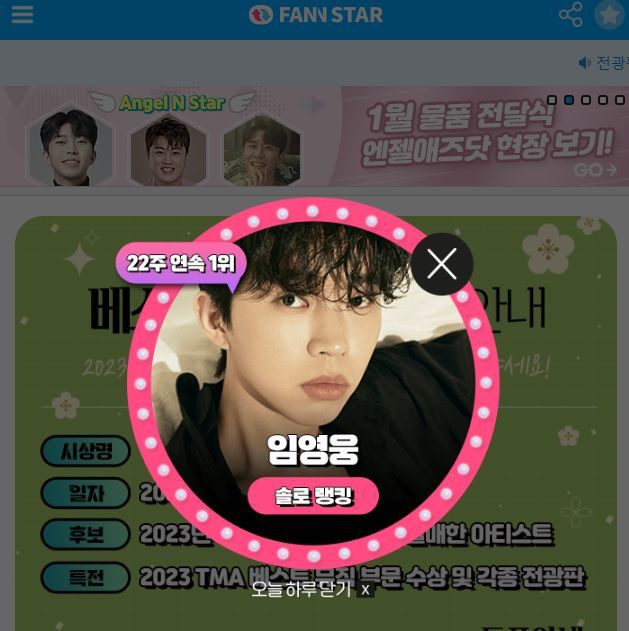Open 솔로 랭킹 button

point(313,496)
